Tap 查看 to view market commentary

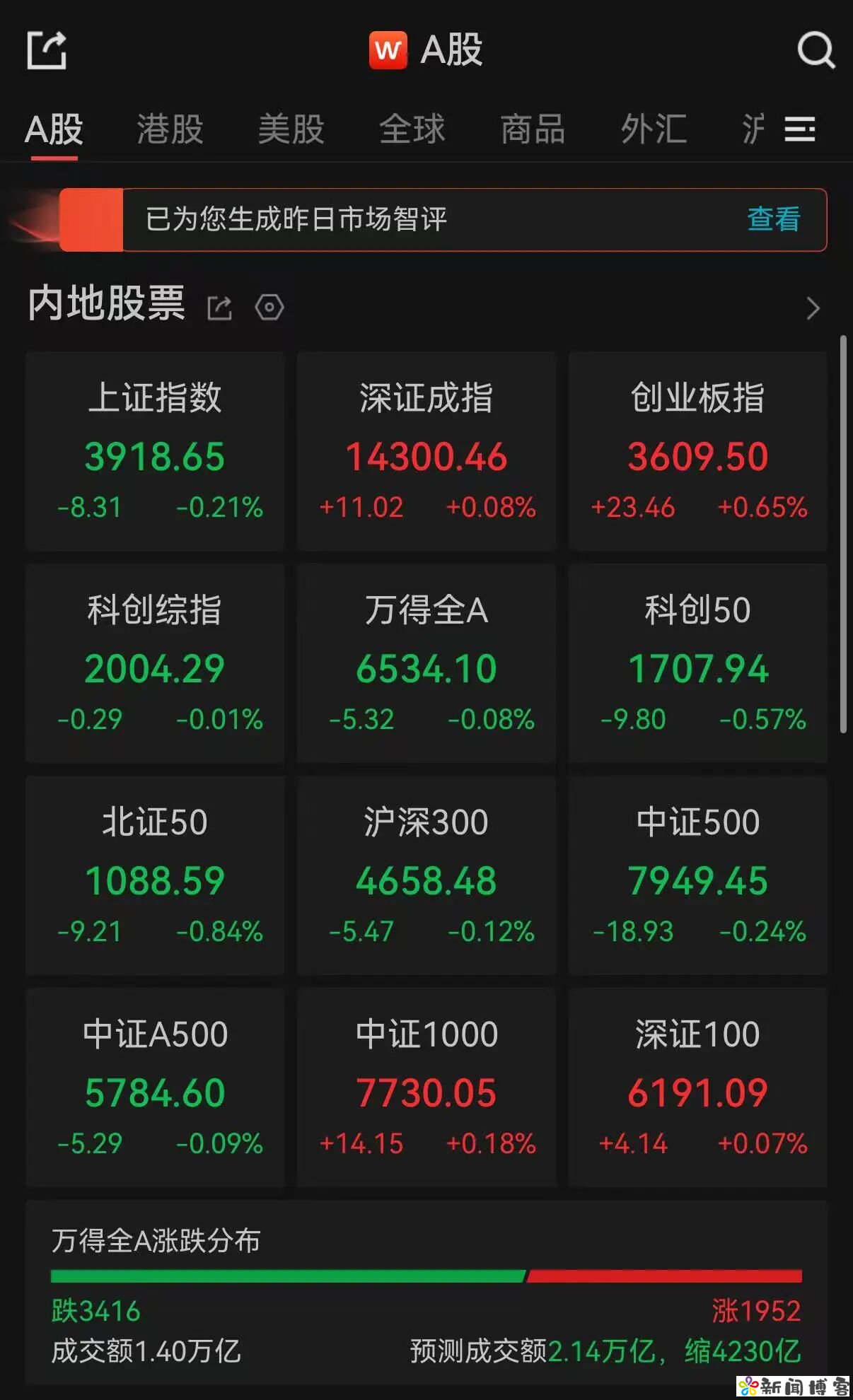click(774, 219)
